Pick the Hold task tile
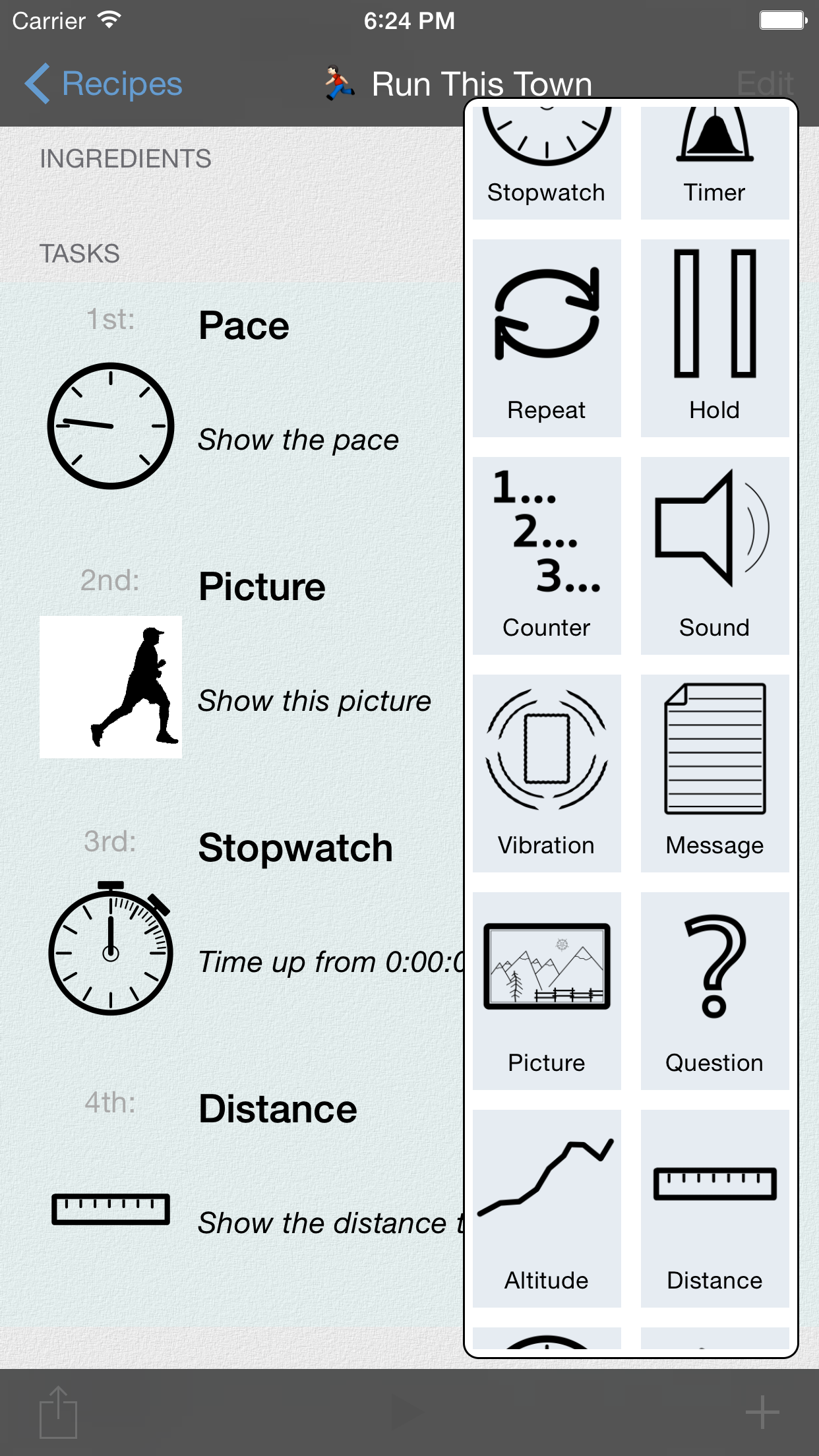 tap(715, 338)
